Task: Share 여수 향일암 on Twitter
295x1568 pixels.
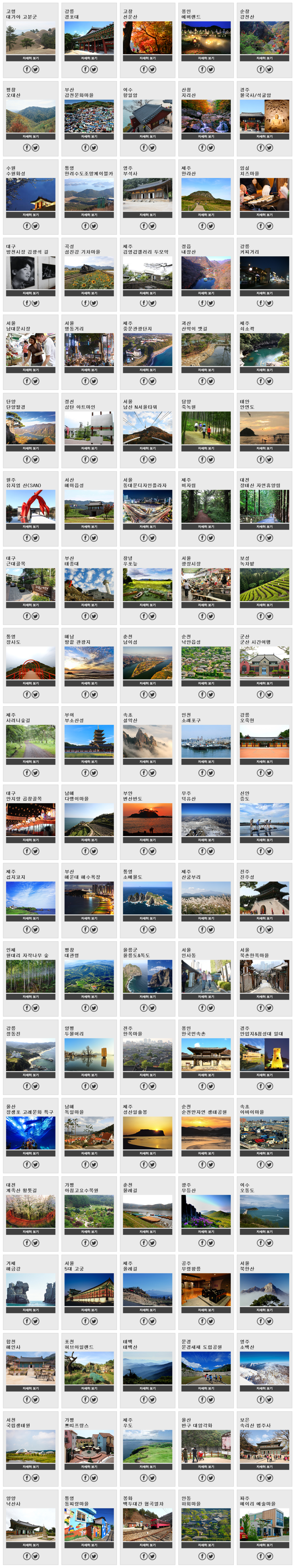Action: [152, 148]
